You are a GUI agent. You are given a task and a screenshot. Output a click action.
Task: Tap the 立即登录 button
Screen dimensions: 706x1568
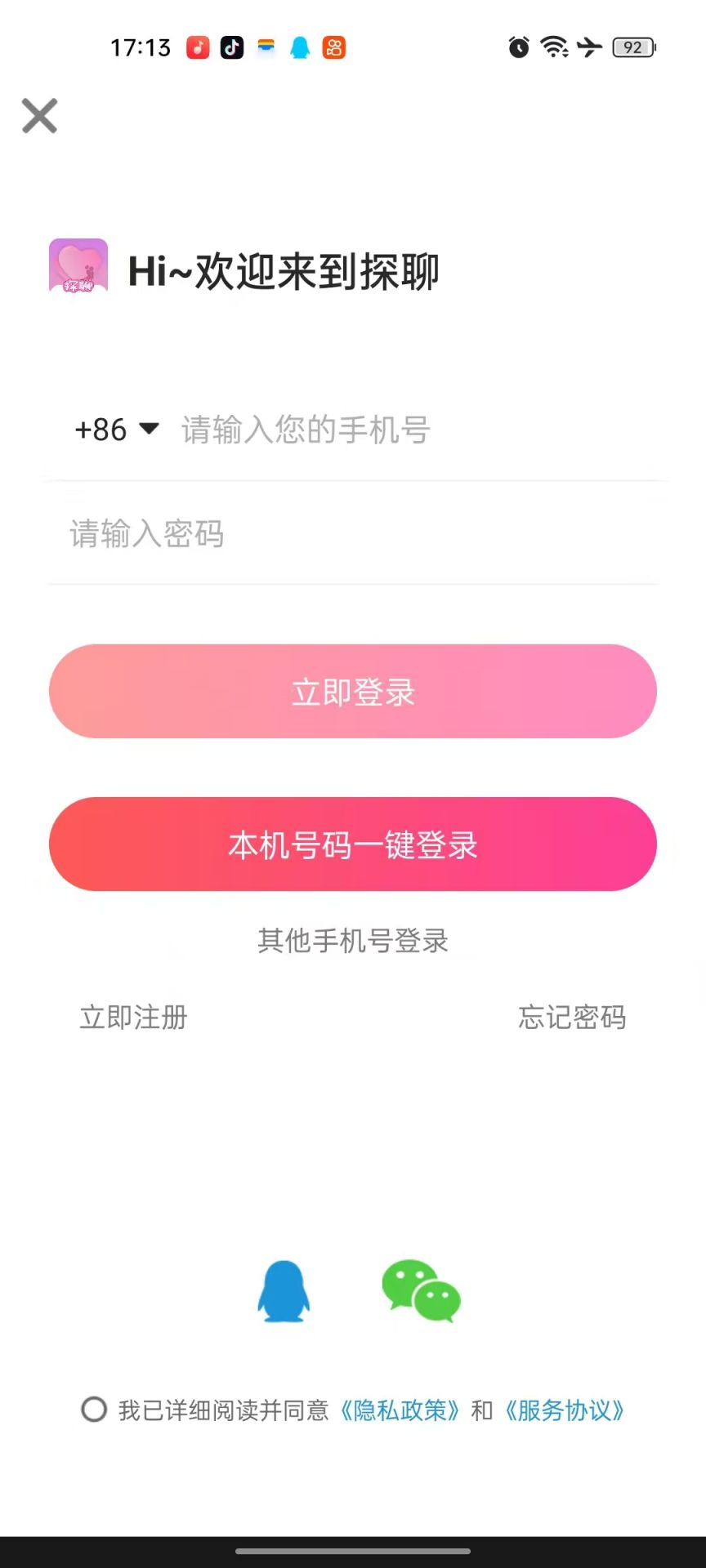(x=353, y=692)
